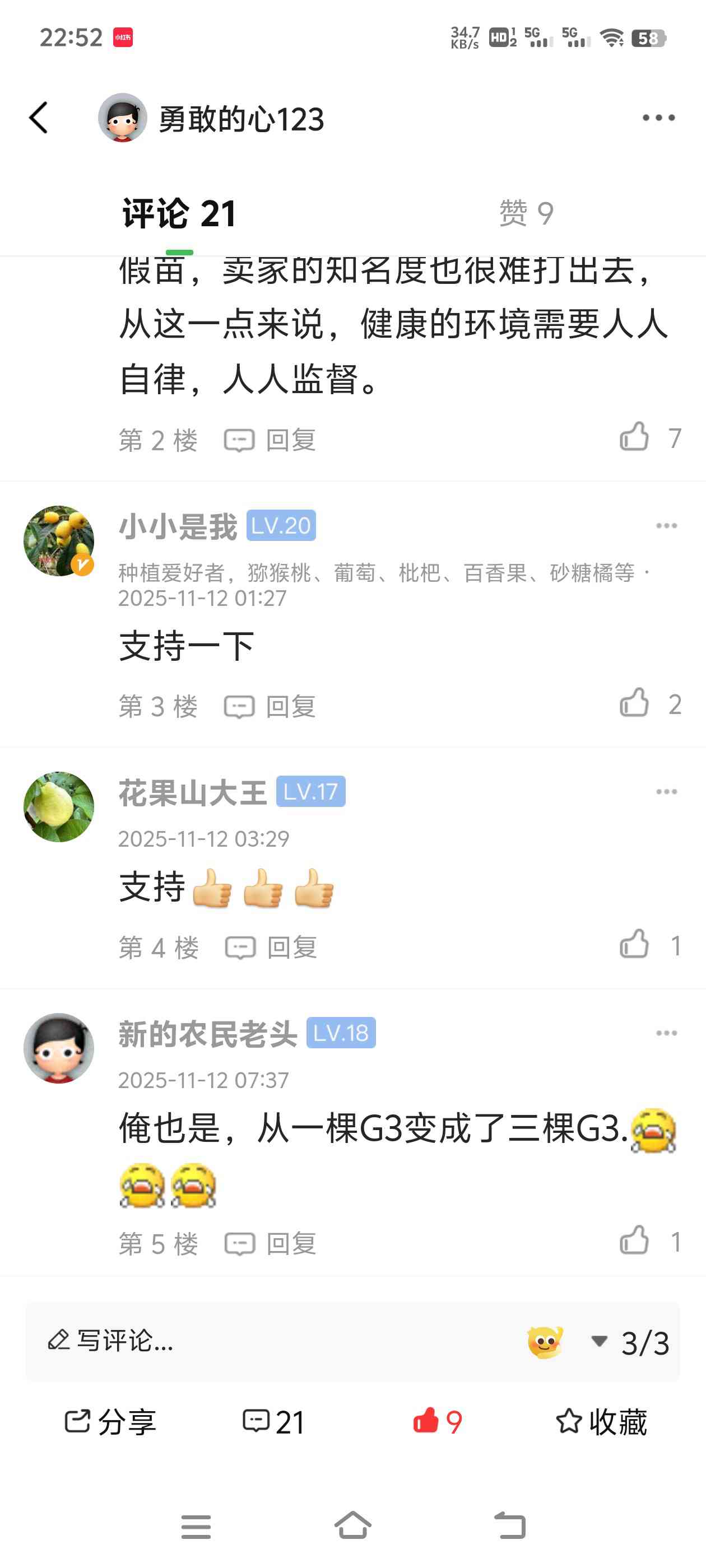Open more options for 花果山大王's comment
This screenshot has height=1568, width=706.
click(x=666, y=791)
